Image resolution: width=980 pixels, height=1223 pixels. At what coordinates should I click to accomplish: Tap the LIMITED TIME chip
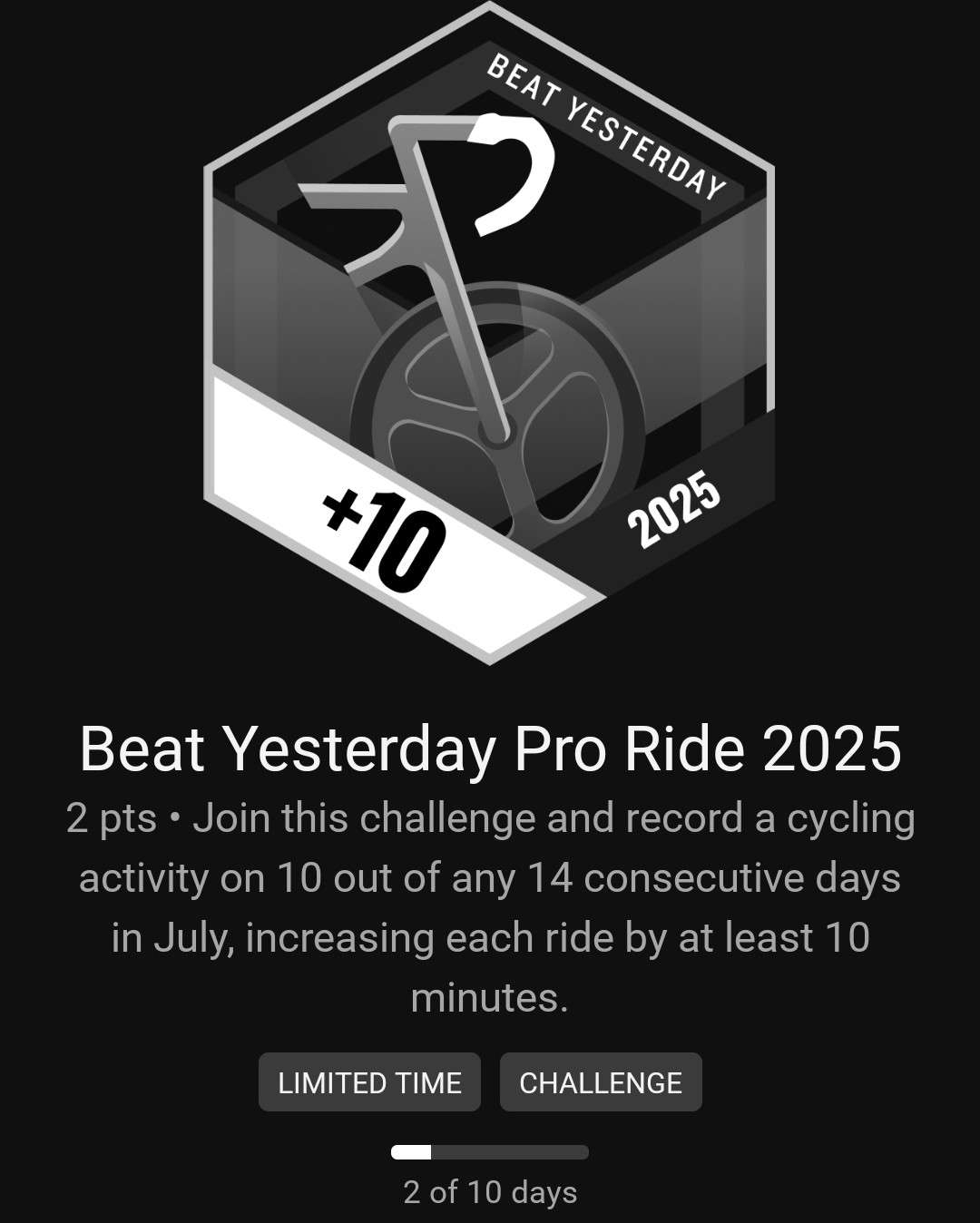point(369,1082)
